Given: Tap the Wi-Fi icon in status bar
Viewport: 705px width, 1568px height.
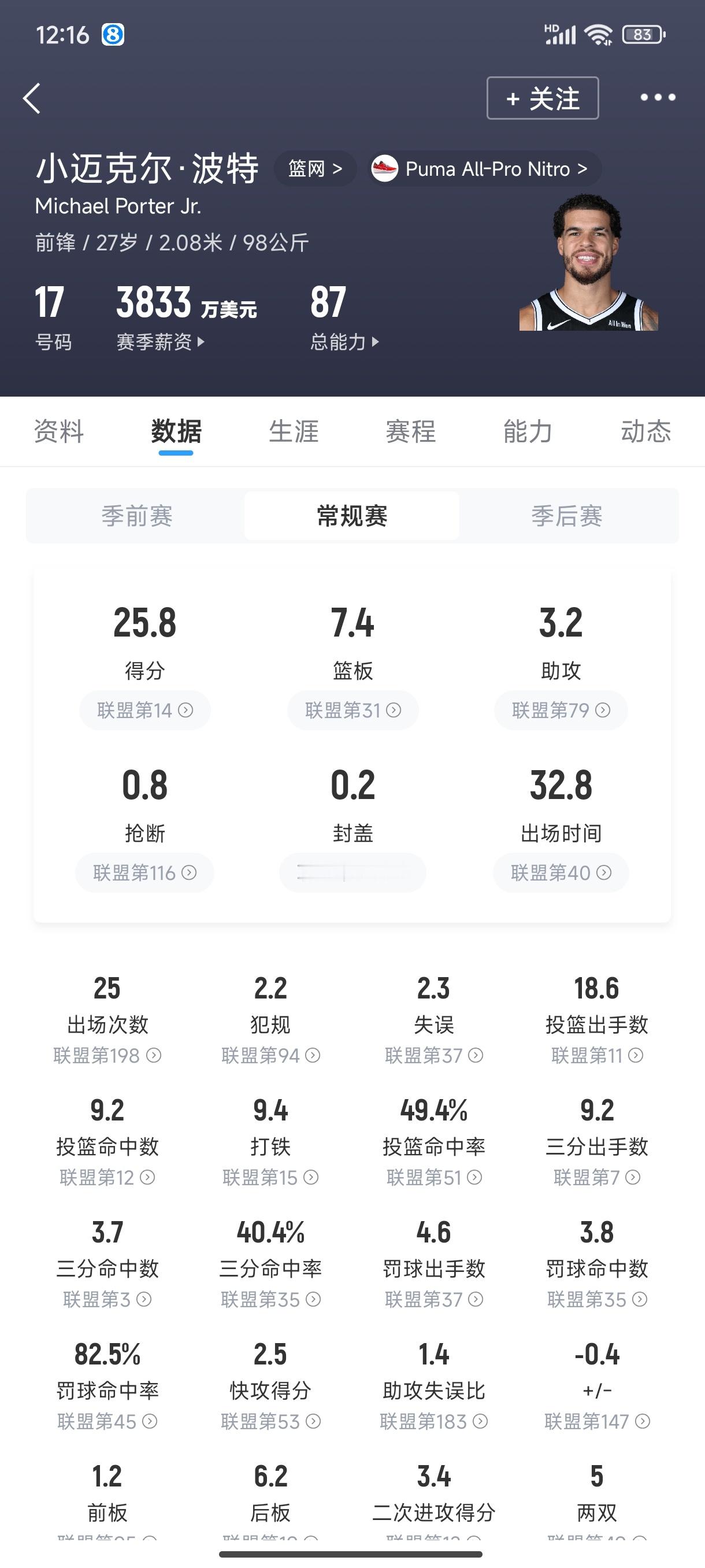Looking at the screenshot, I should pos(599,35).
